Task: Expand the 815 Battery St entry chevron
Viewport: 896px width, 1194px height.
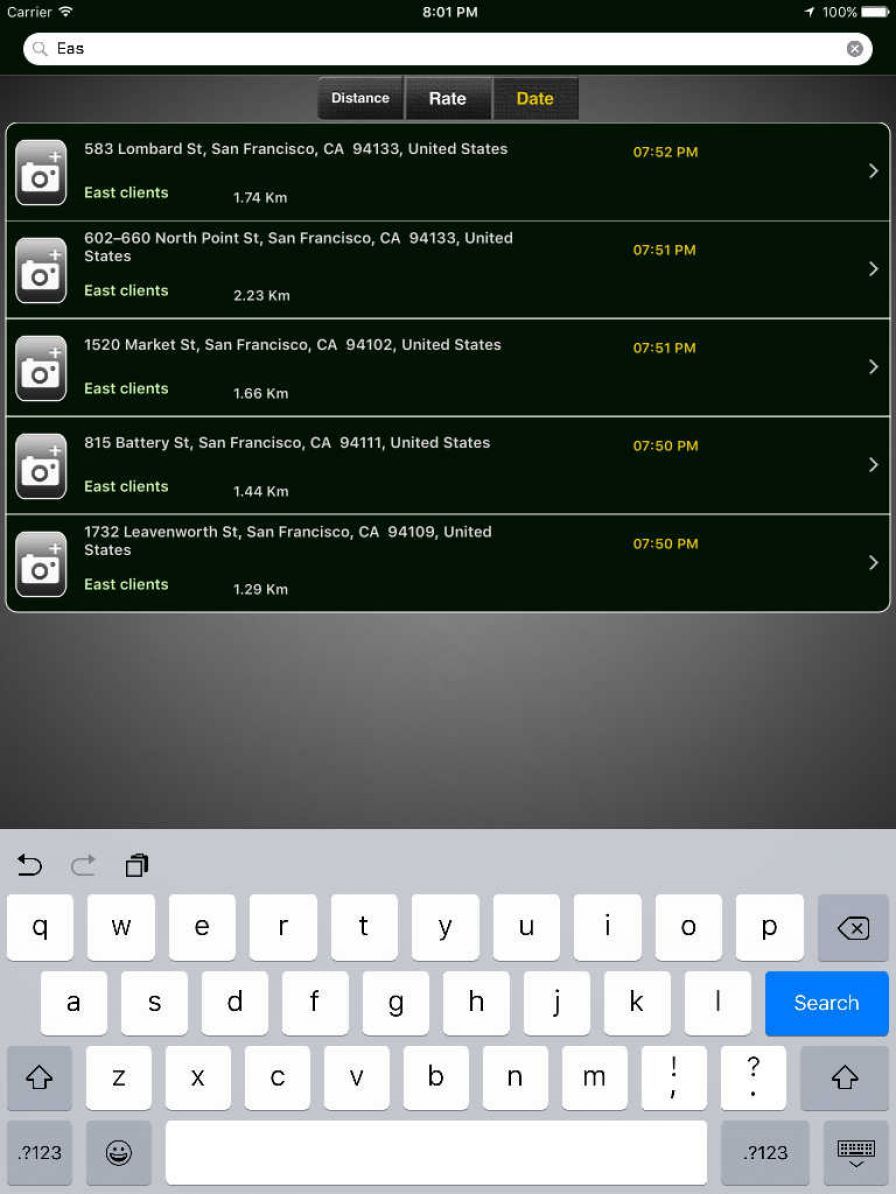Action: pos(872,465)
